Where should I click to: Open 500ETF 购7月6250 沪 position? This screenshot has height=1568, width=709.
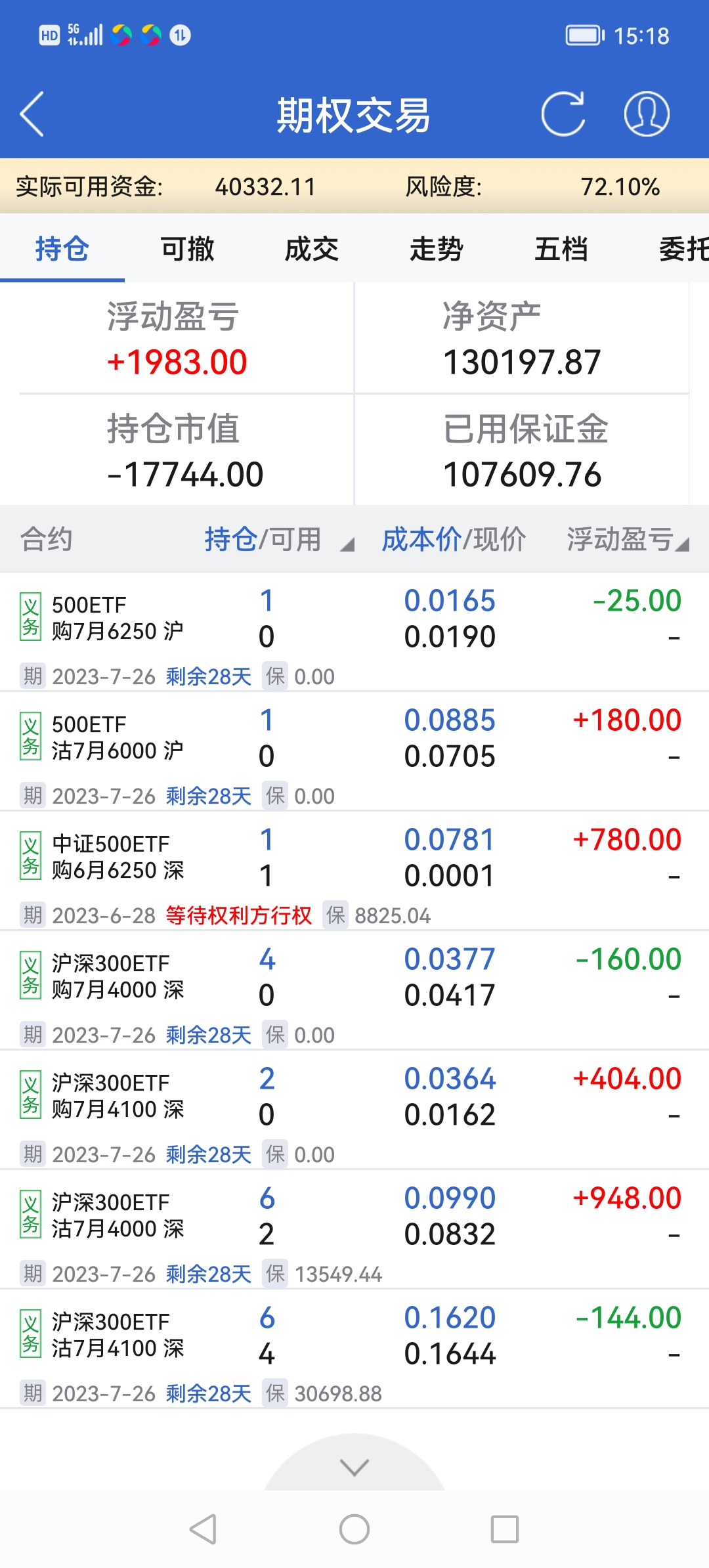click(118, 619)
